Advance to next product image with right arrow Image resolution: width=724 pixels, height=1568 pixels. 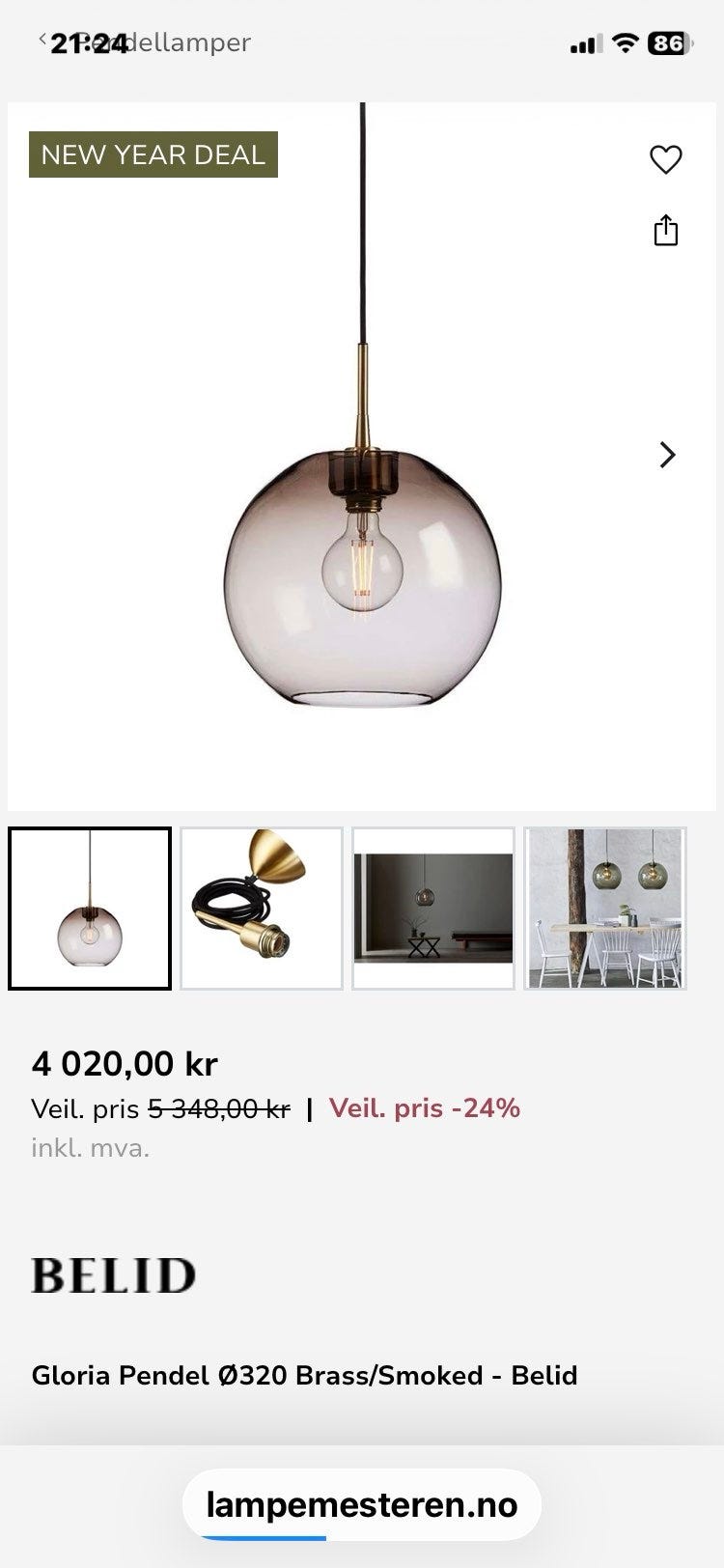(x=667, y=455)
